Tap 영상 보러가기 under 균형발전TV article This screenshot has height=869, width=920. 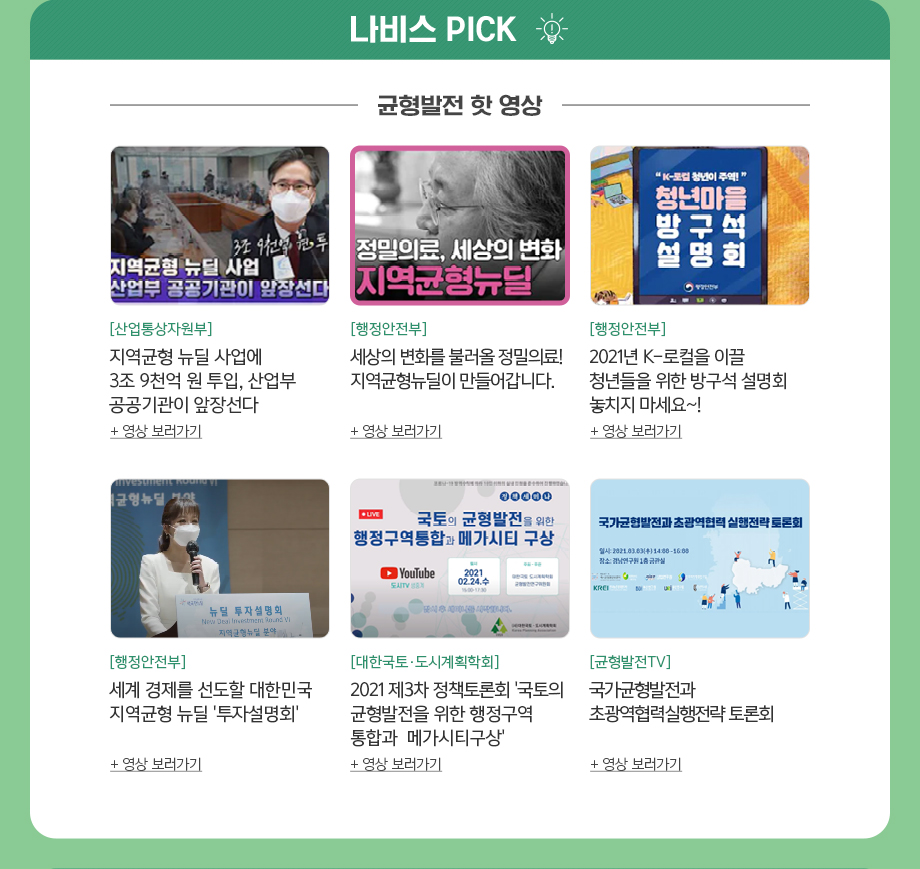coord(636,764)
